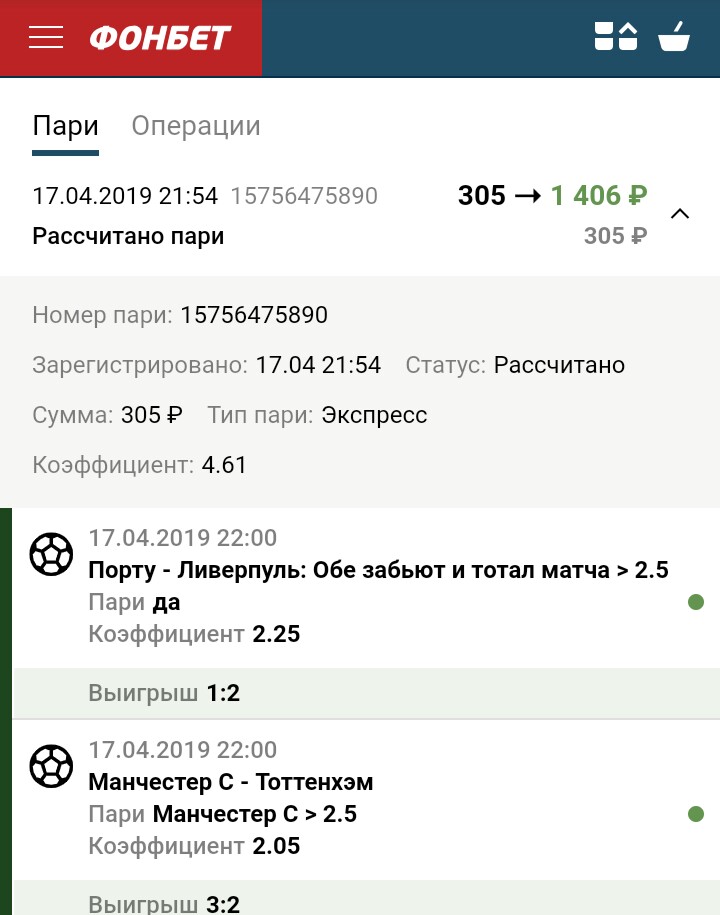The height and width of the screenshot is (915, 720).
Task: Tap the Фонбет logo
Action: (160, 38)
